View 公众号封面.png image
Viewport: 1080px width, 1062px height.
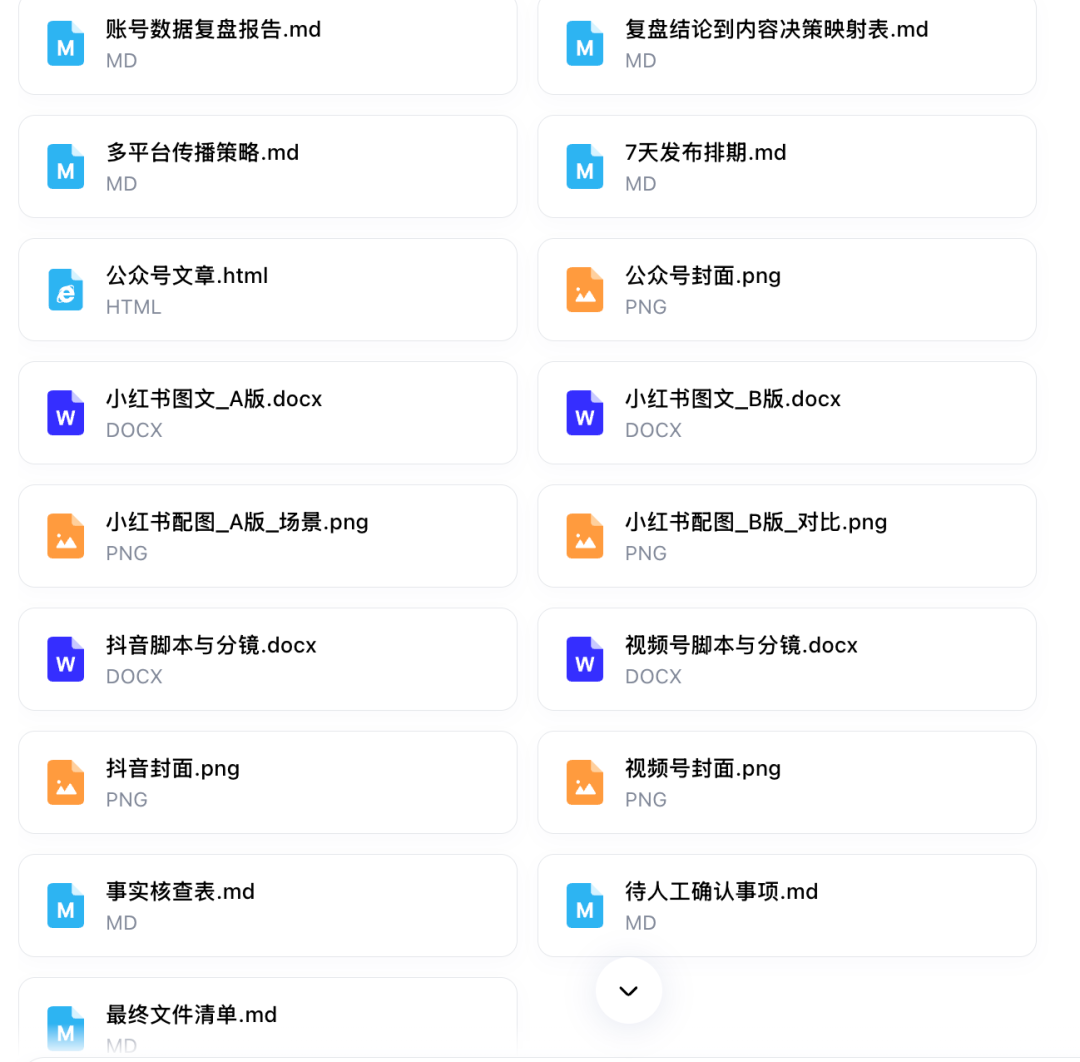787,290
